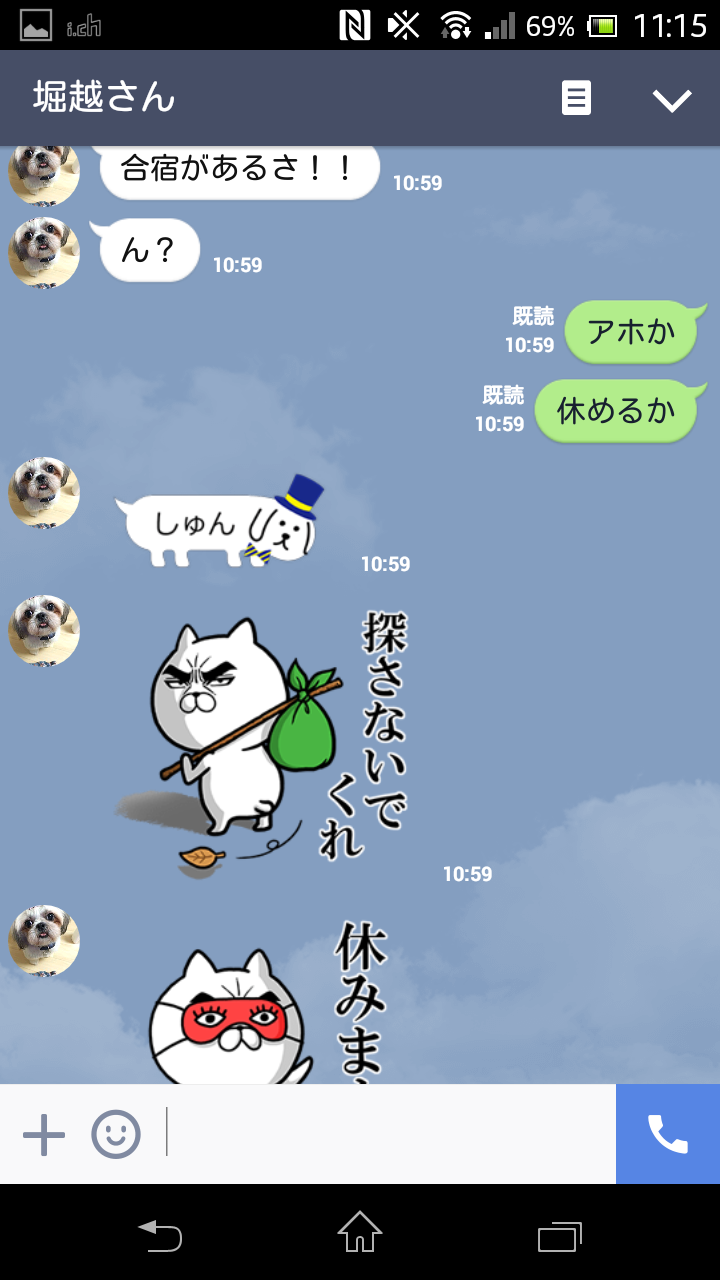Image resolution: width=720 pixels, height=1280 pixels.
Task: Open the notes icon in header
Action: 576,99
